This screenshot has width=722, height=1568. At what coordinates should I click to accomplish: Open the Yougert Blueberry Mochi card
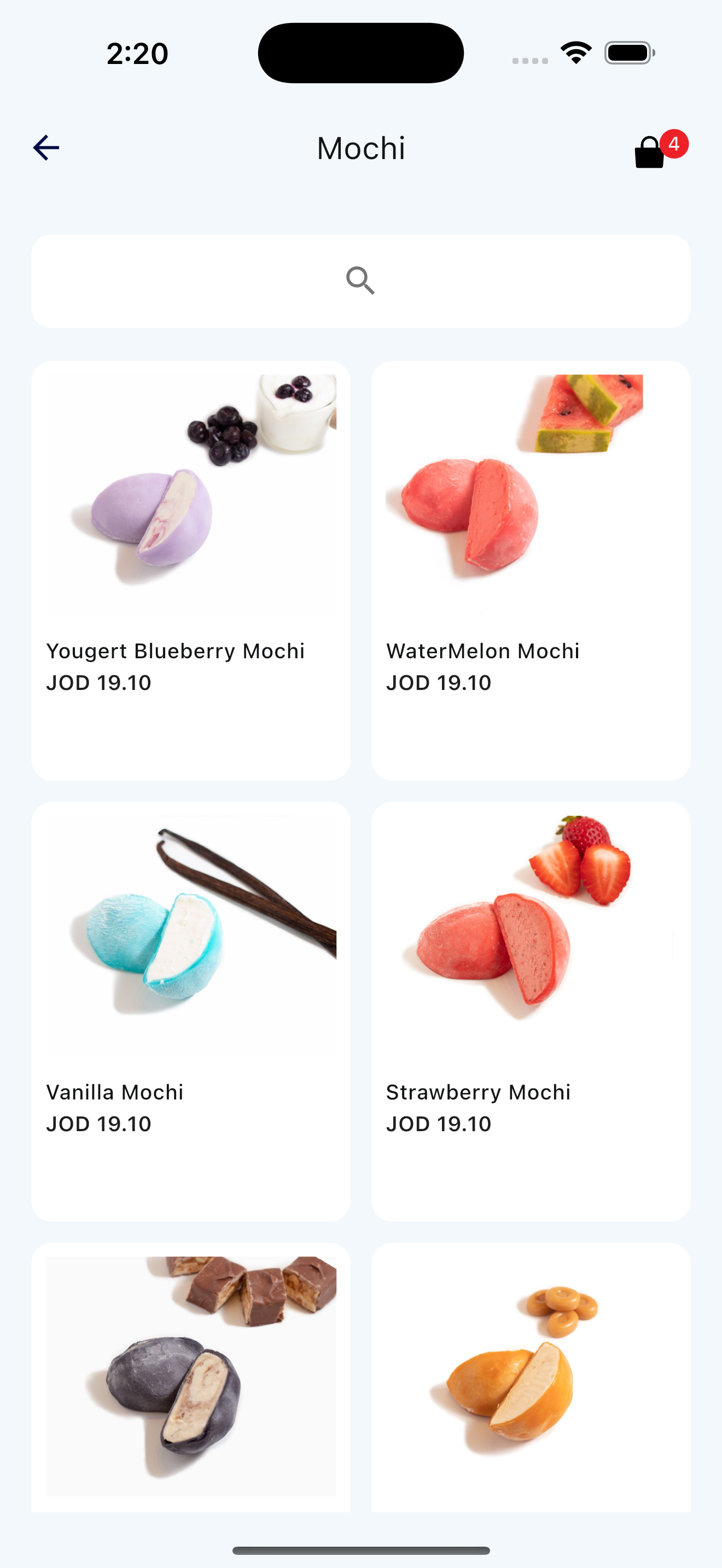190,570
